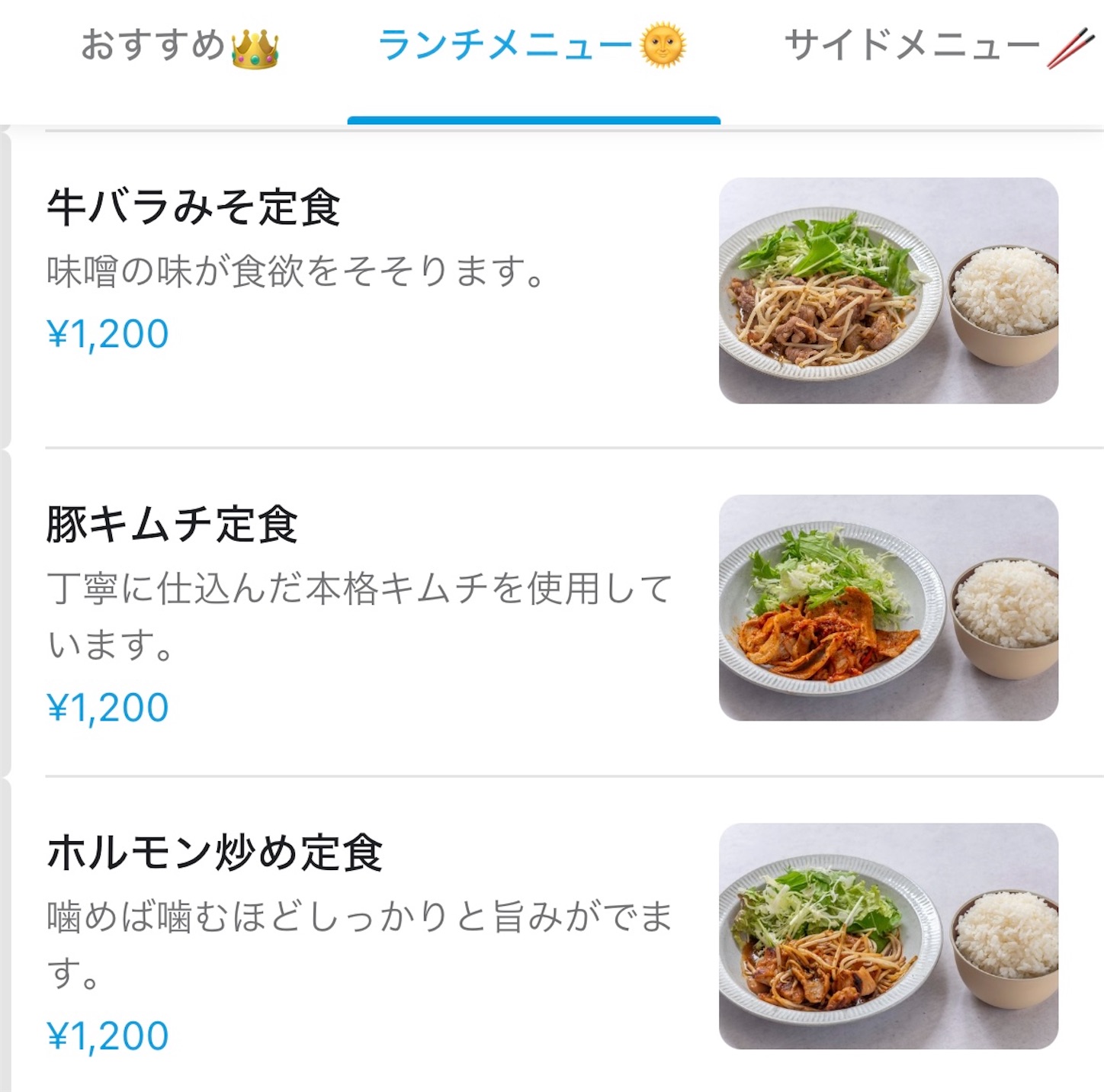This screenshot has height=1092, width=1104.
Task: Select the ランチメニュー tab
Action: [533, 46]
